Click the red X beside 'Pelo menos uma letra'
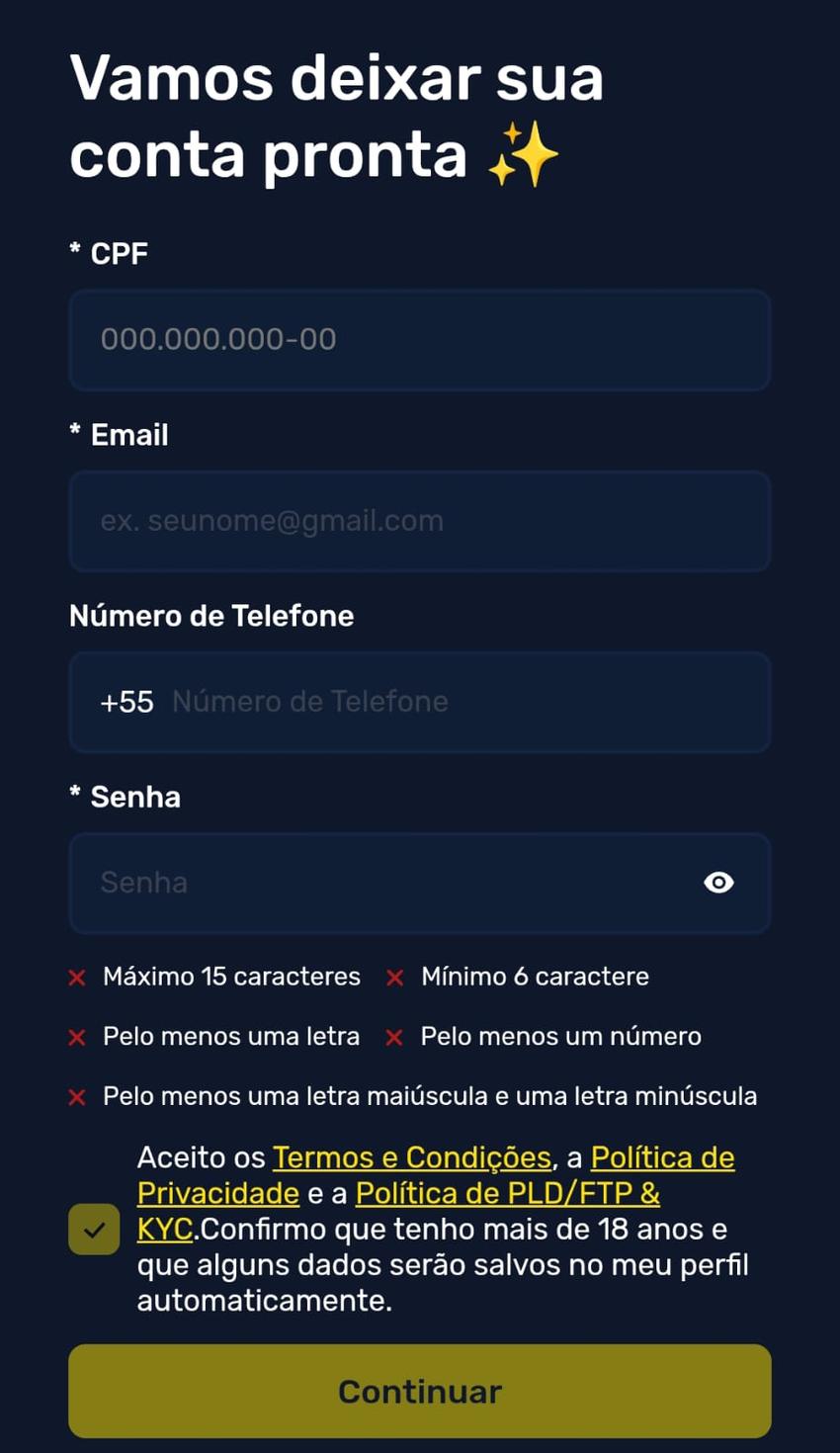 [x=77, y=1036]
